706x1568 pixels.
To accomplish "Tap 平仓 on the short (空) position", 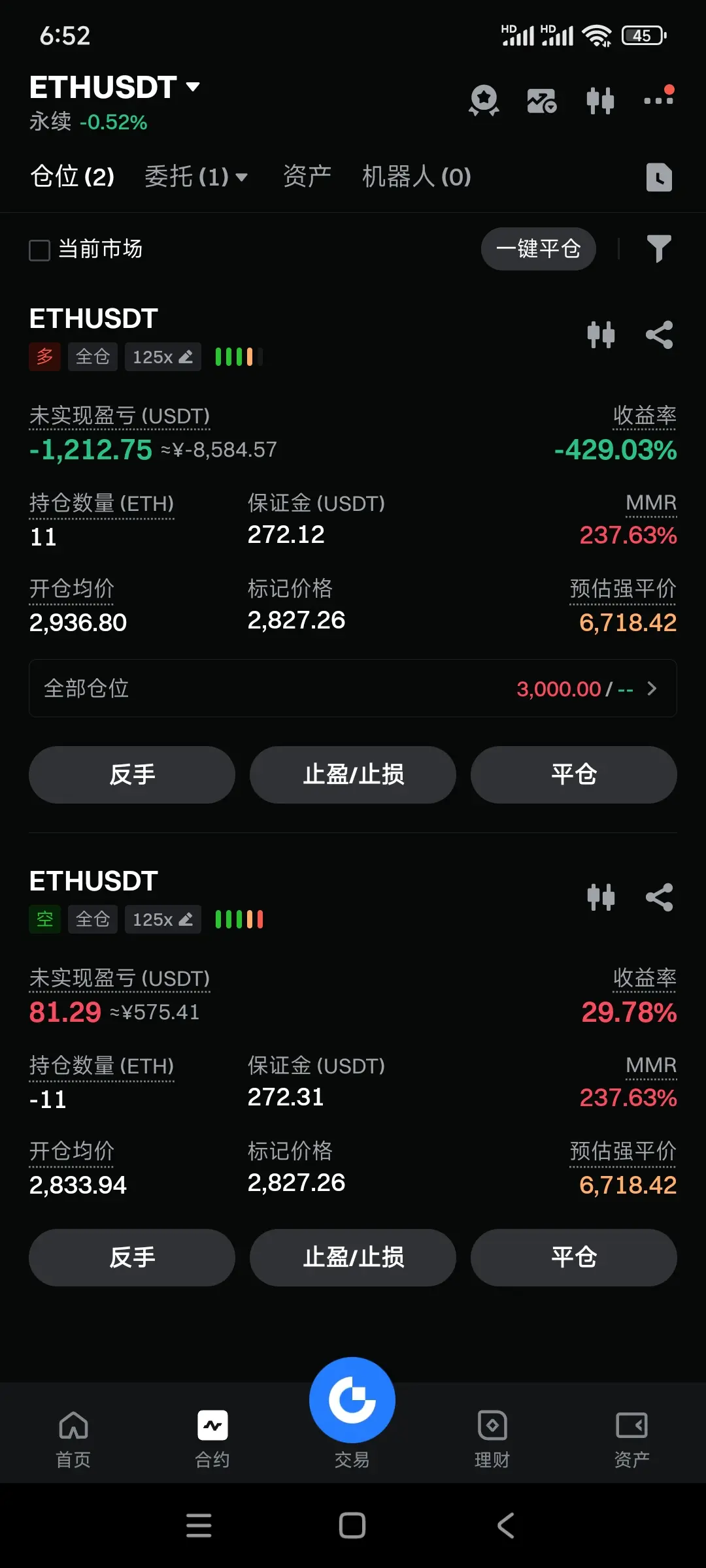I will coord(574,1258).
